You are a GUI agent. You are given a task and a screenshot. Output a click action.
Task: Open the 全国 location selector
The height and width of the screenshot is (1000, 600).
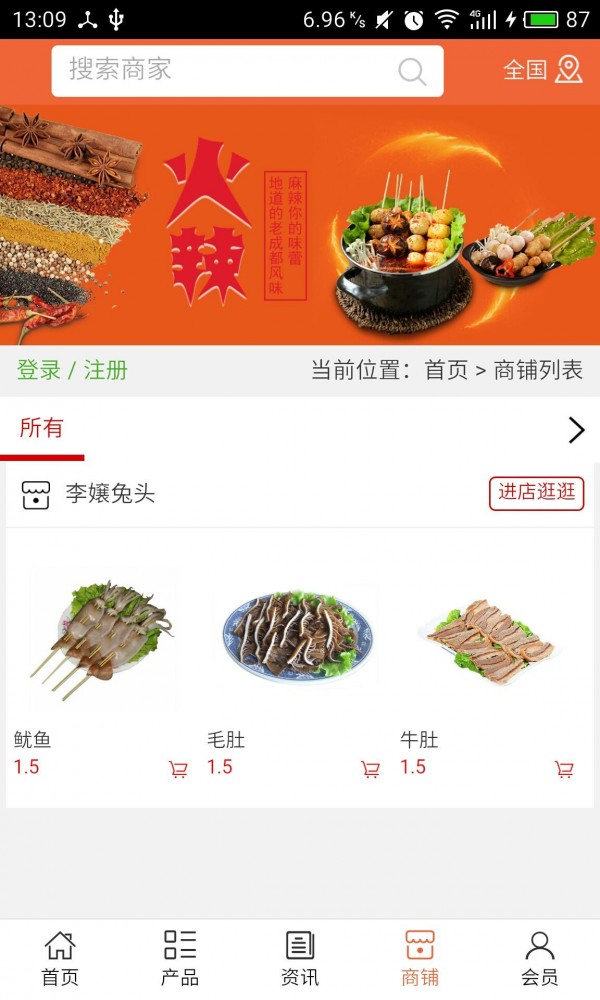pyautogui.click(x=542, y=69)
